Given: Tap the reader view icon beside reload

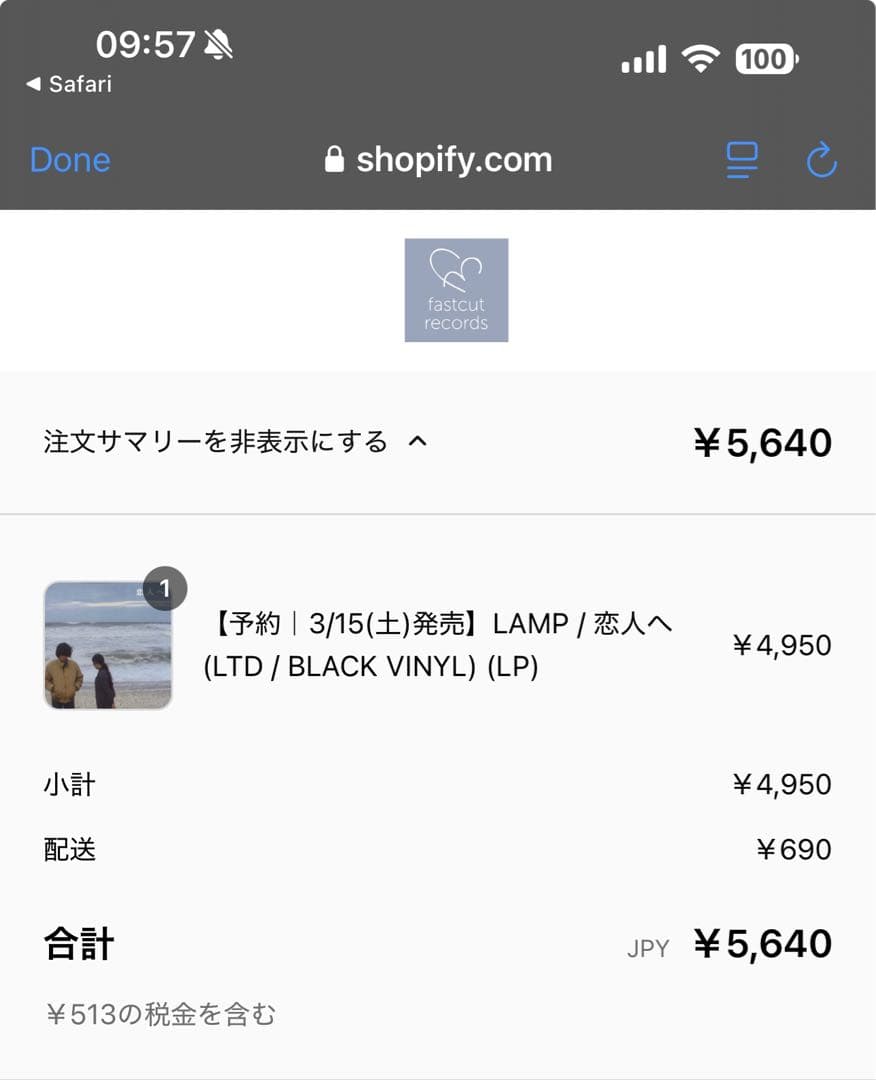Looking at the screenshot, I should point(742,160).
